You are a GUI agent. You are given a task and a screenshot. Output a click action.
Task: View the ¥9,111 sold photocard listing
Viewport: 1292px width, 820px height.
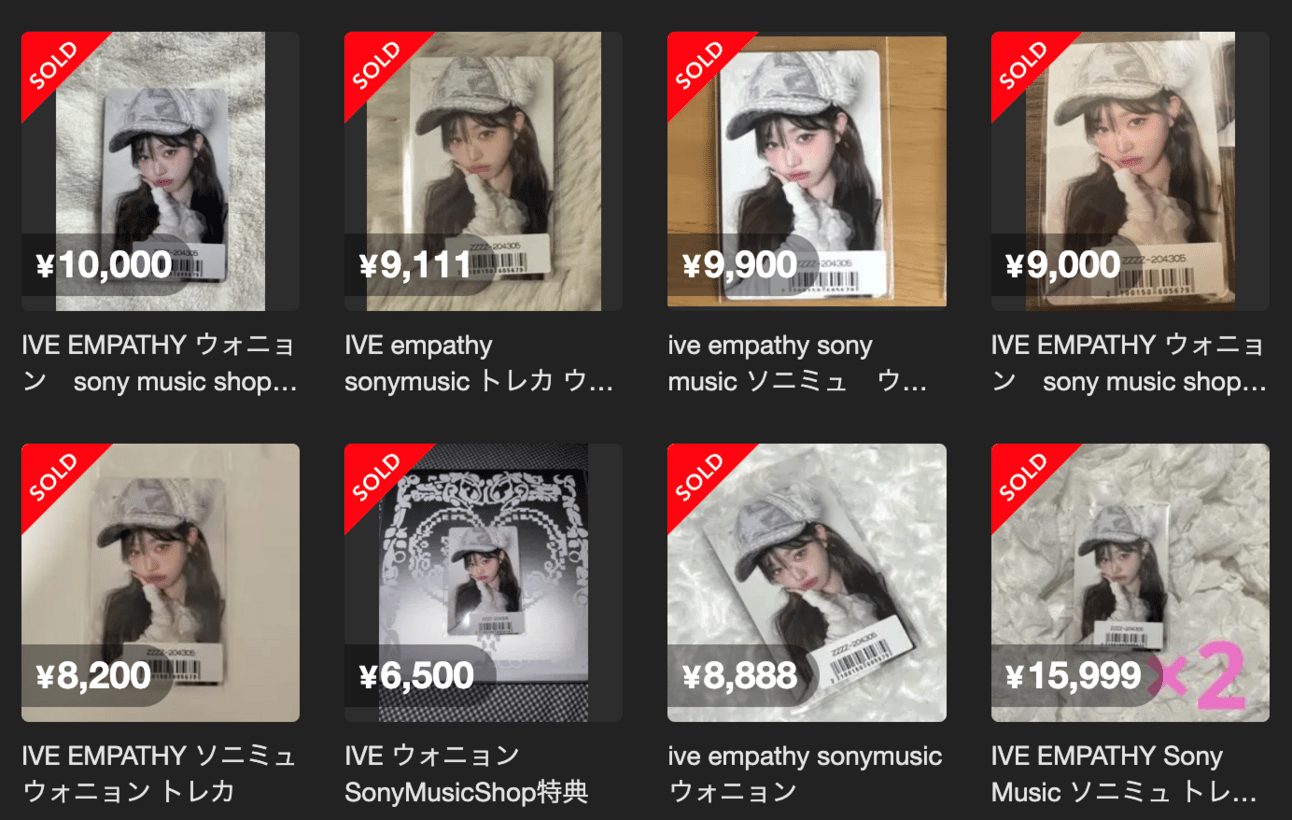click(x=483, y=171)
